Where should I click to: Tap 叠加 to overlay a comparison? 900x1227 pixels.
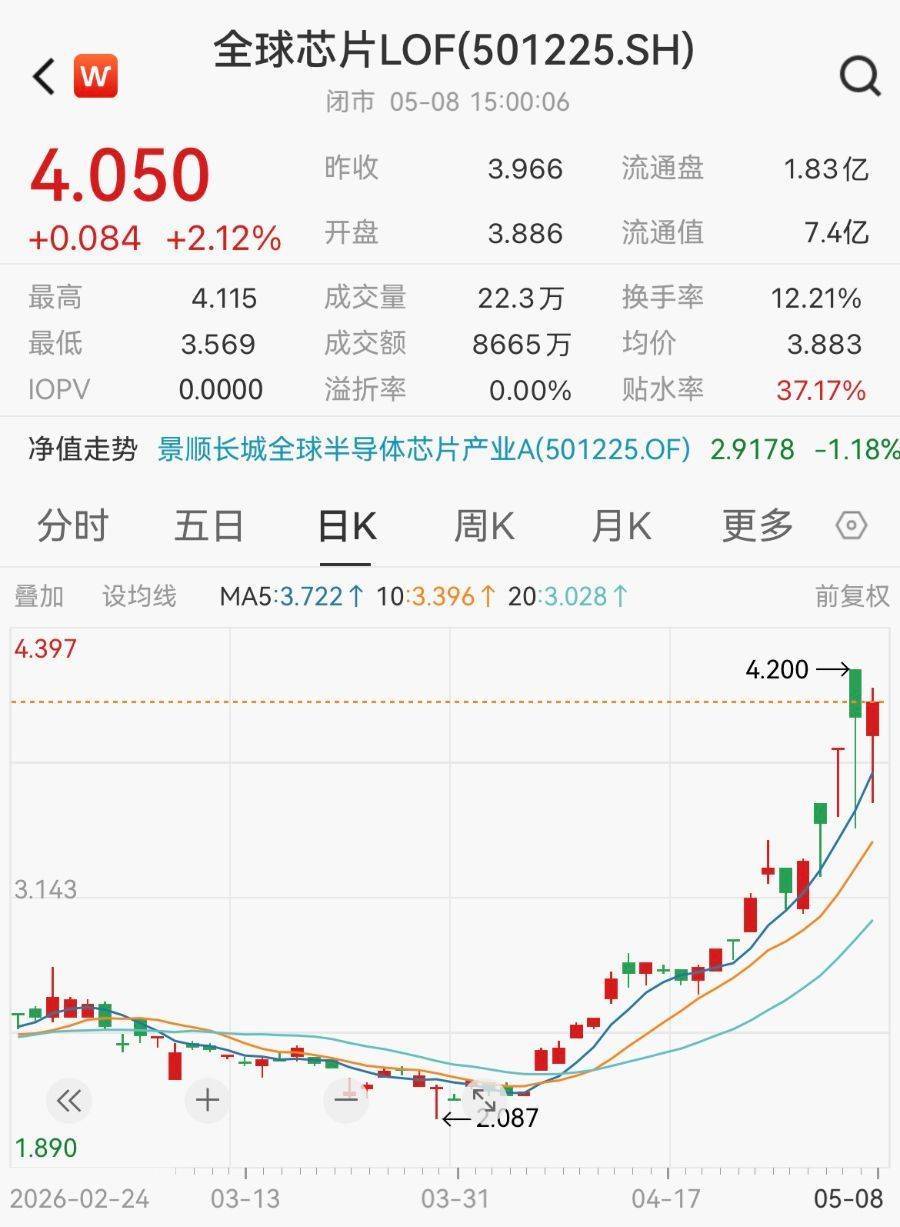pos(39,597)
